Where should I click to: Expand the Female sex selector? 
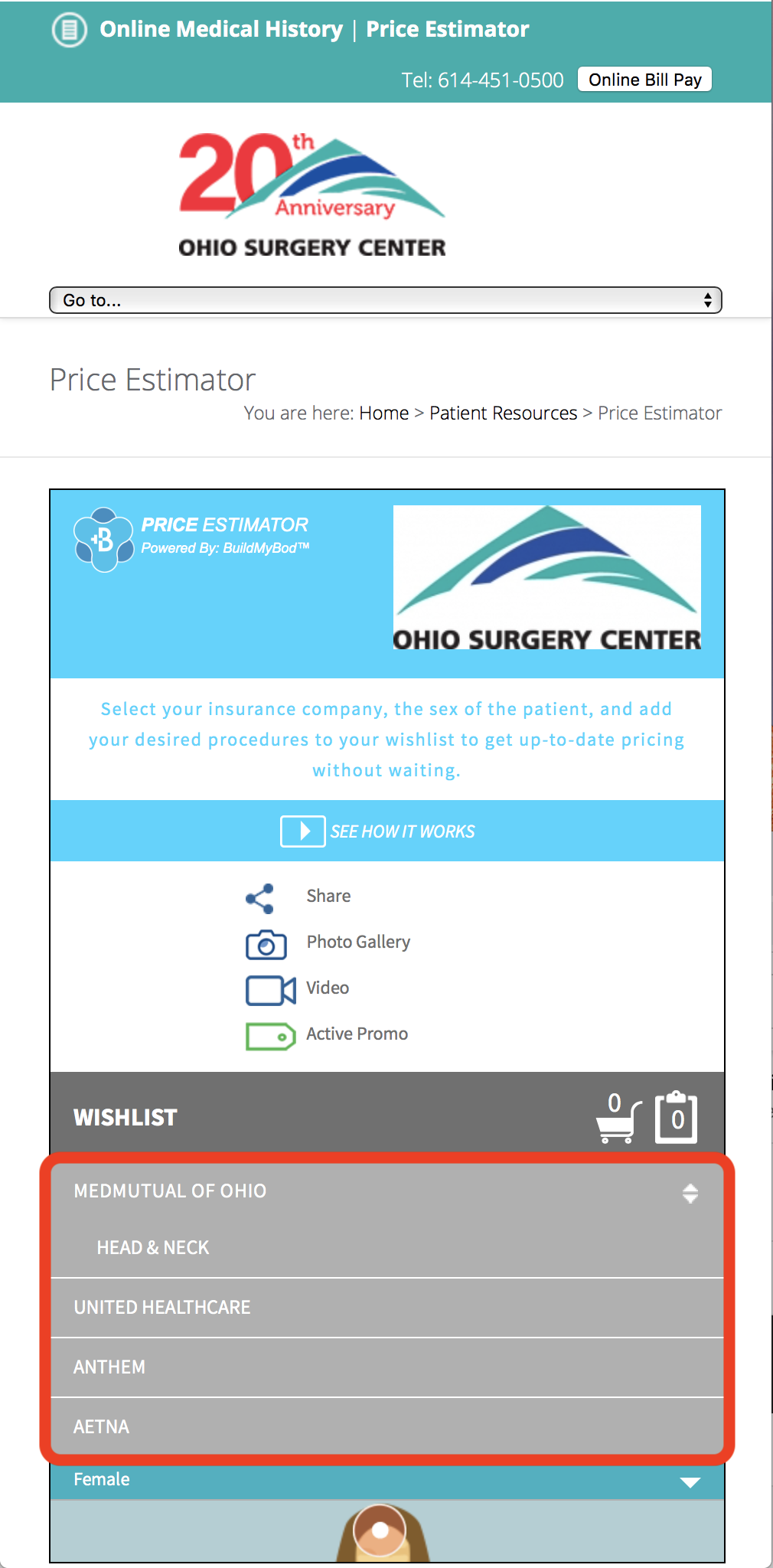386,1480
